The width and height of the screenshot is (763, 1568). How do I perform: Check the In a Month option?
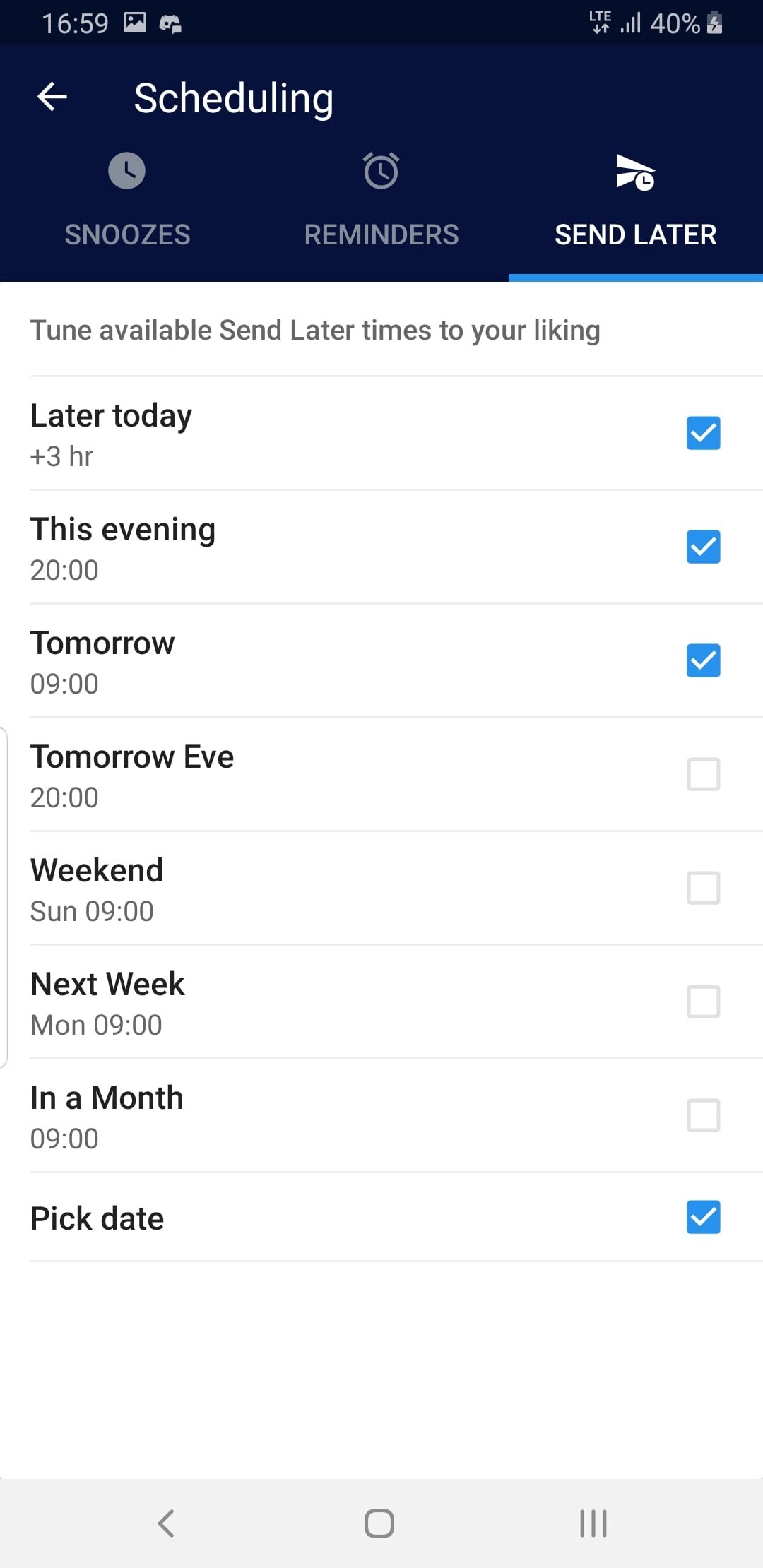[703, 1115]
